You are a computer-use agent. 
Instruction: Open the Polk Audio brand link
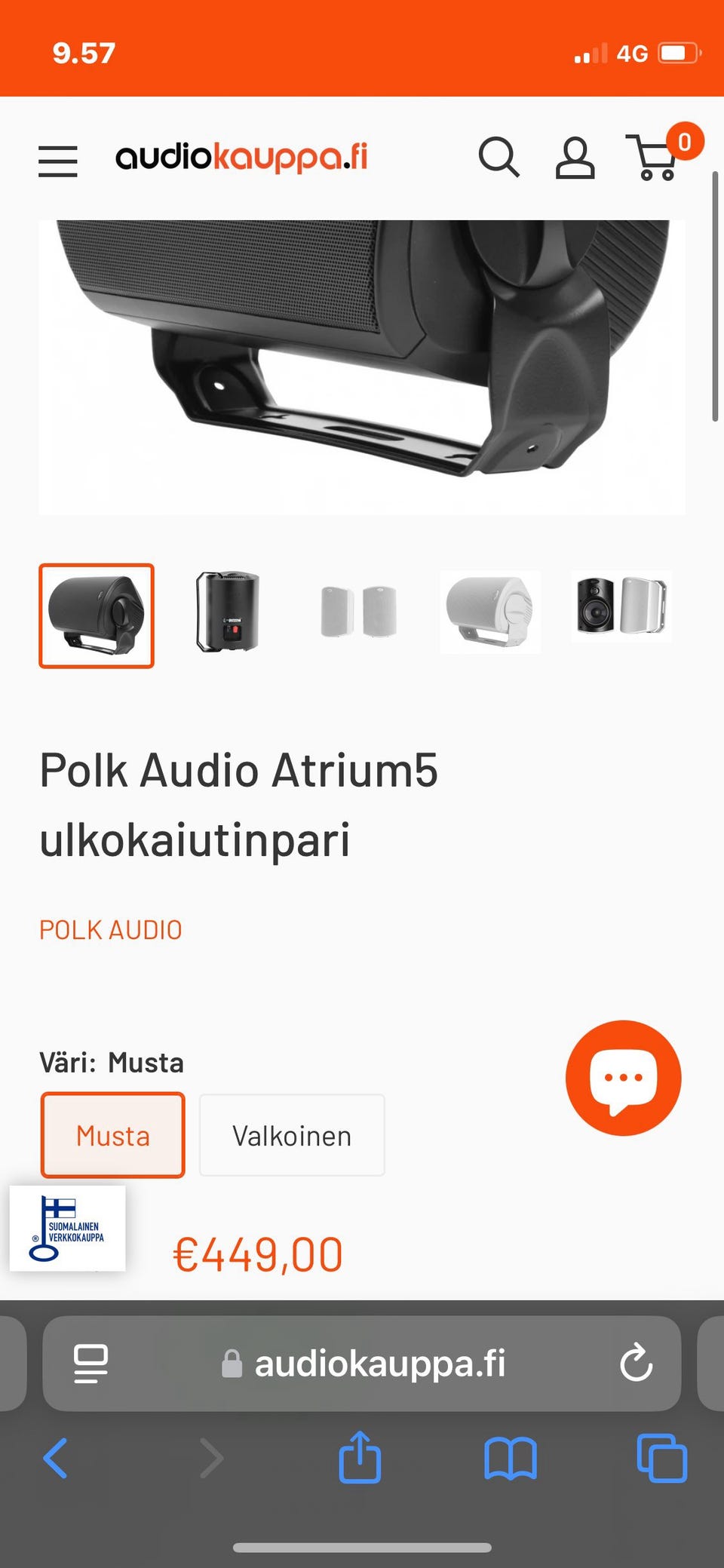tap(111, 930)
